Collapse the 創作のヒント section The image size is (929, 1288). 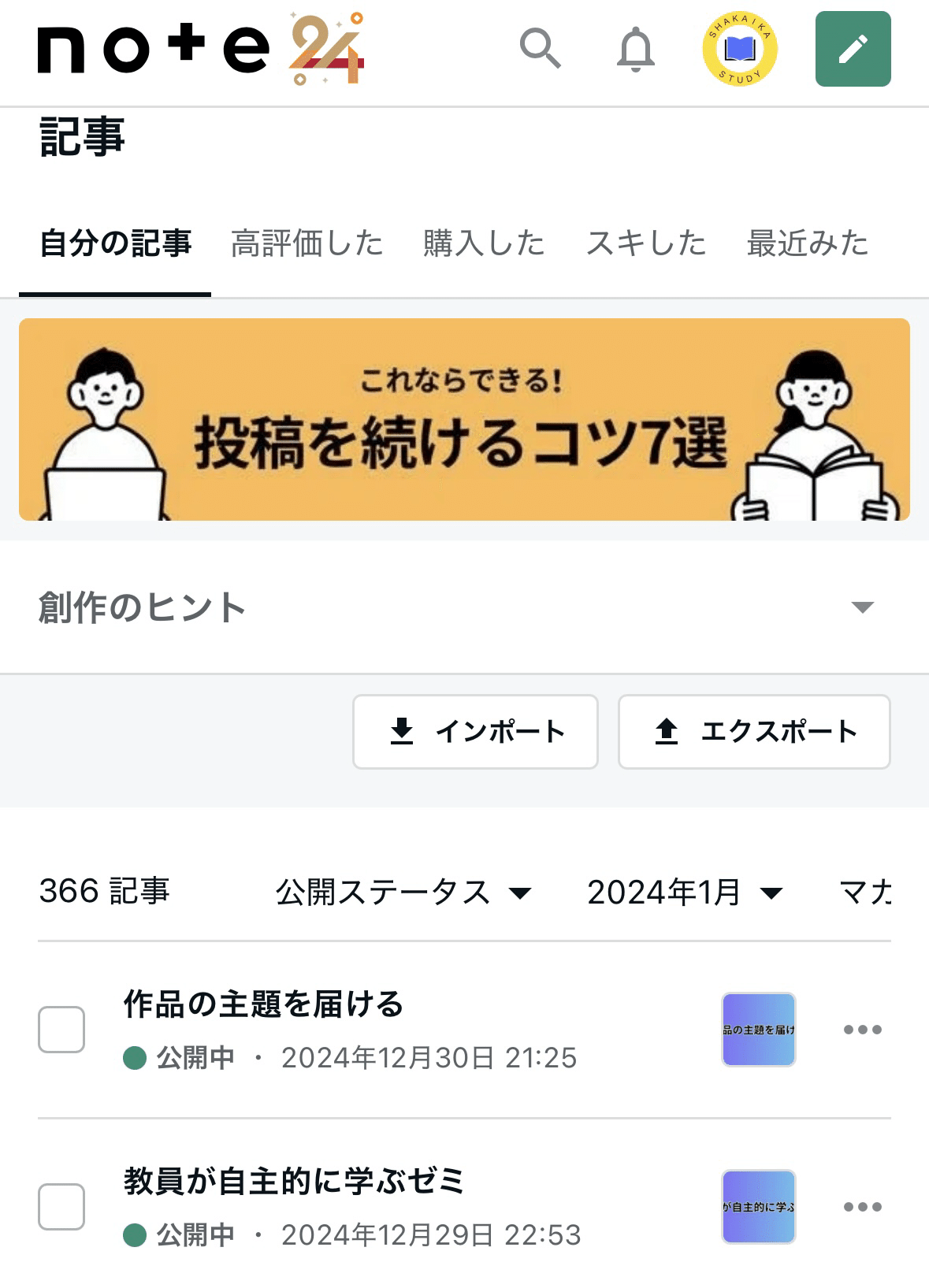[865, 607]
